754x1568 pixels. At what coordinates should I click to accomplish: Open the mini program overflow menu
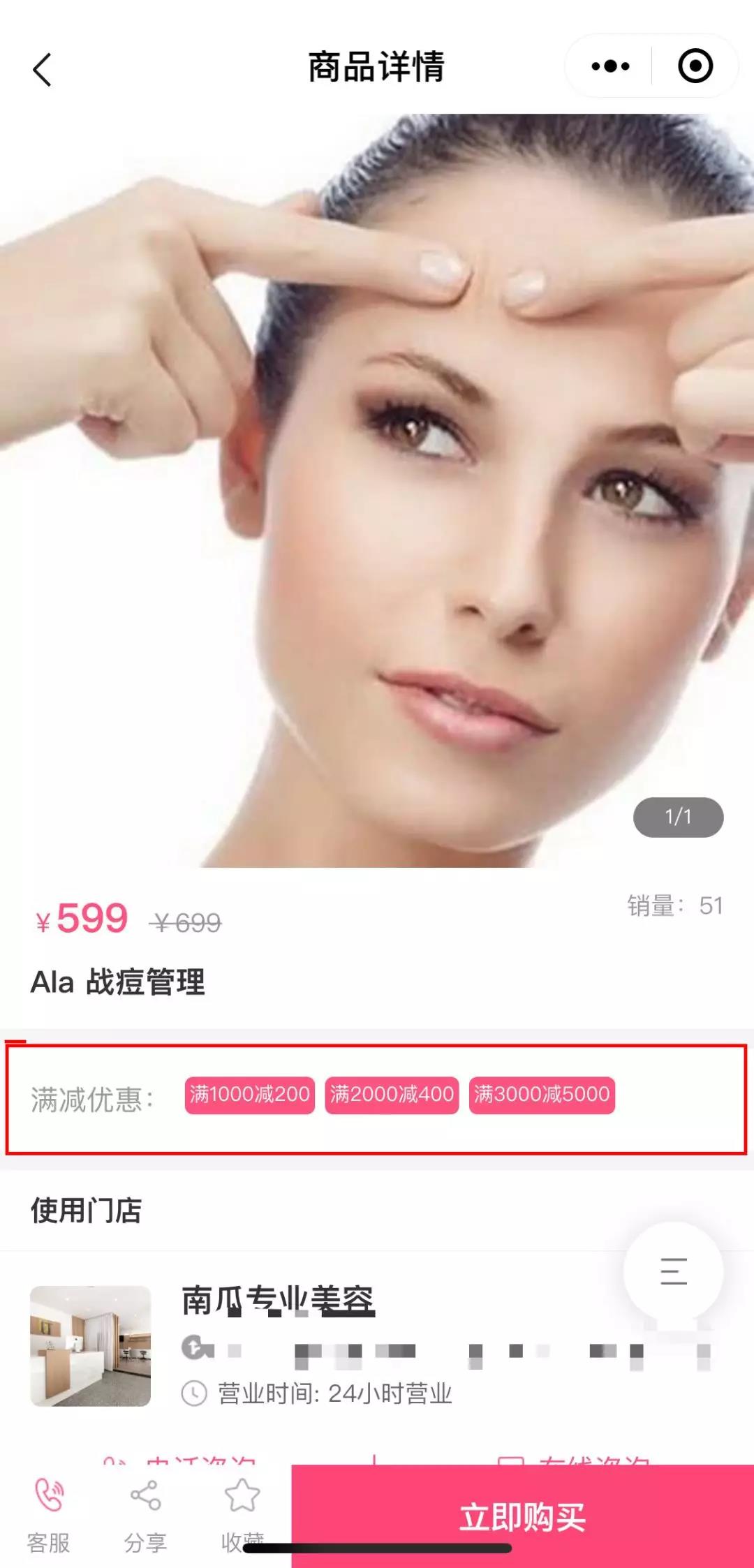(610, 67)
